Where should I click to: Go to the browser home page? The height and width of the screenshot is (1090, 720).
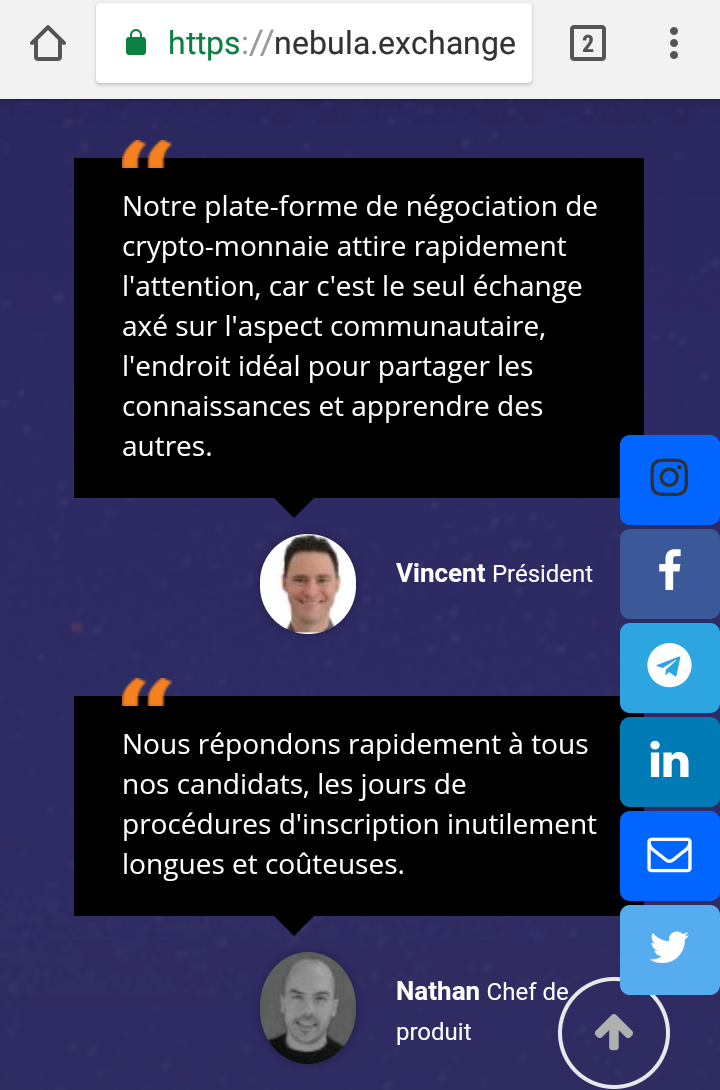click(48, 44)
